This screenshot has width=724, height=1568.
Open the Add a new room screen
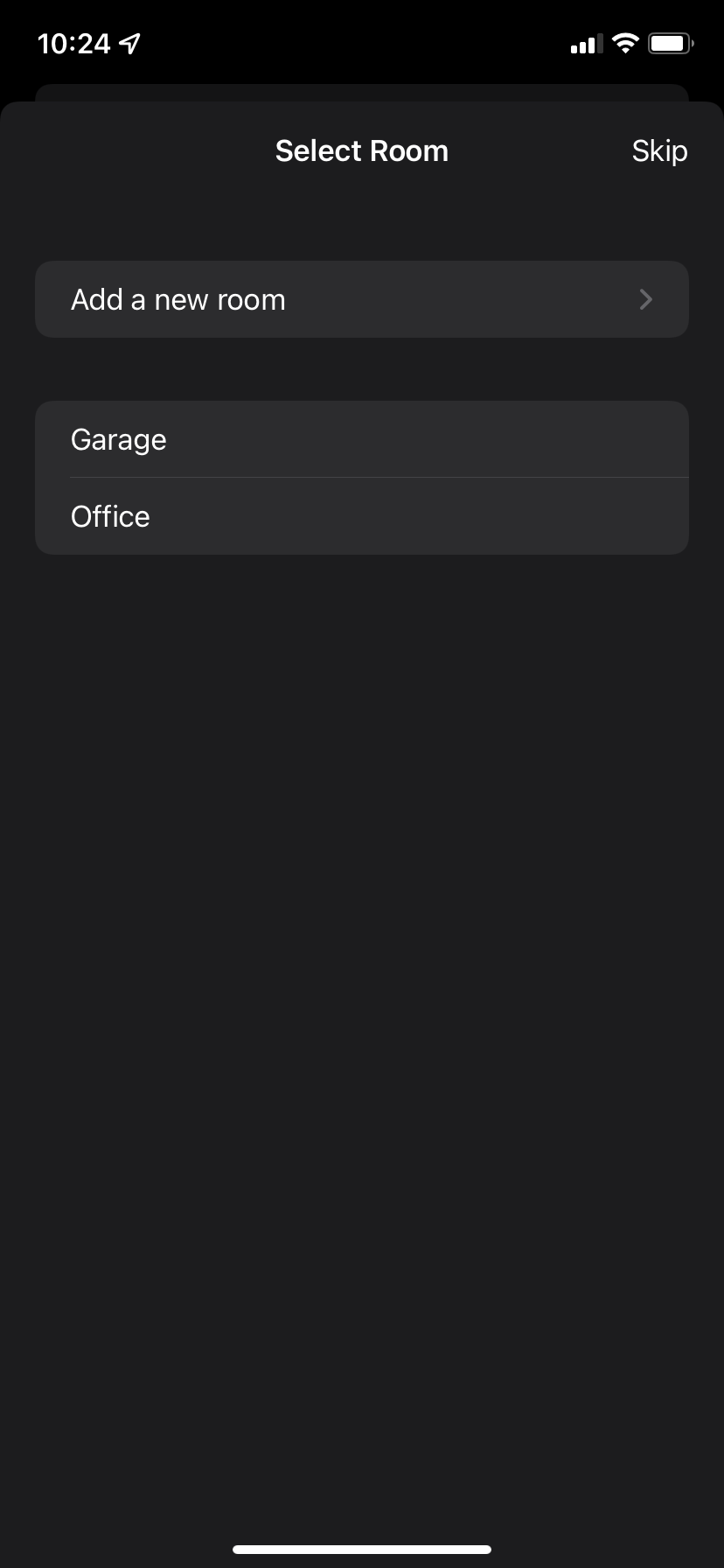pos(362,299)
